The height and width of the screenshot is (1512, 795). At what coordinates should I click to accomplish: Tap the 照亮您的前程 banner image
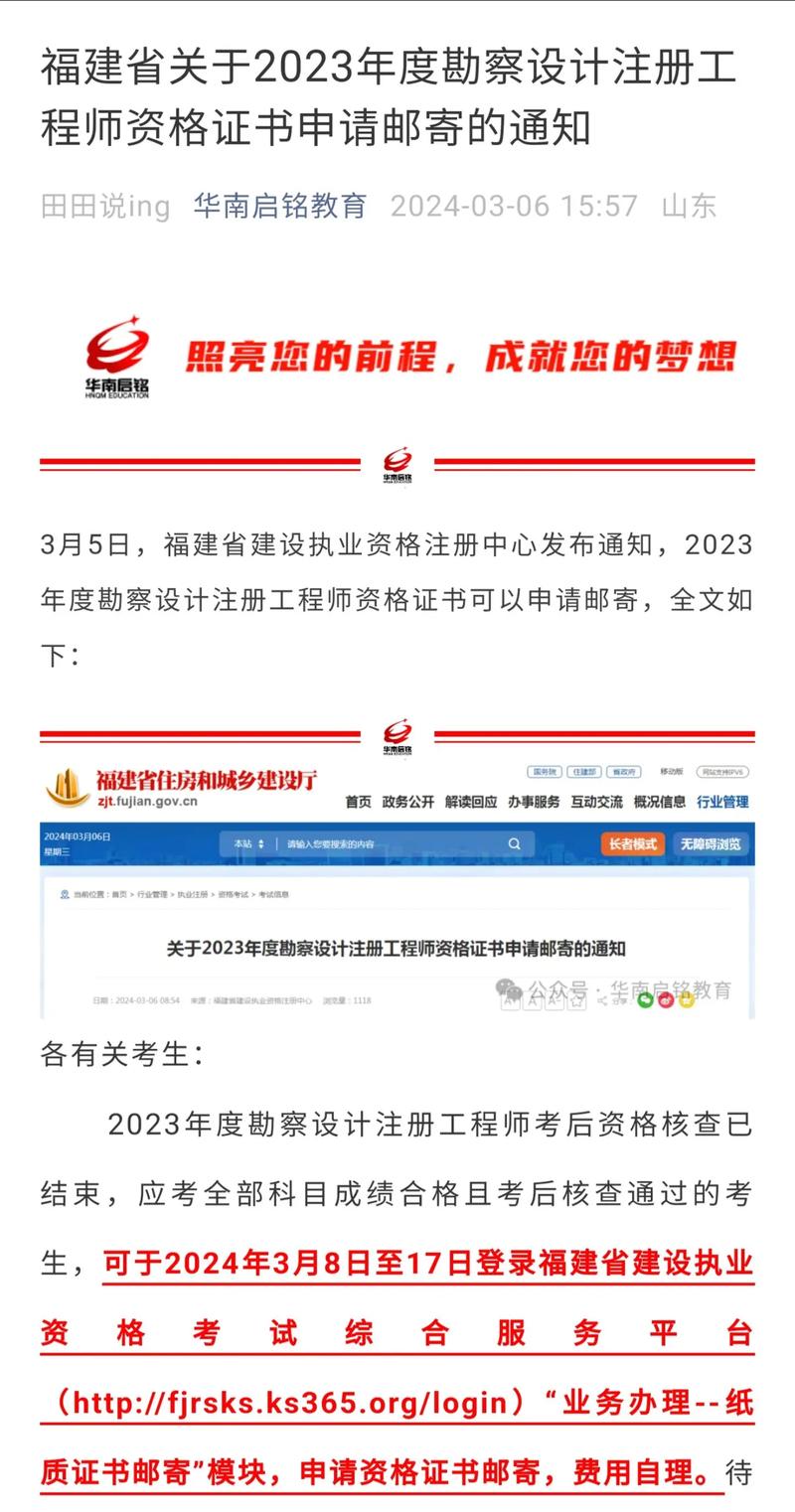pos(397,357)
